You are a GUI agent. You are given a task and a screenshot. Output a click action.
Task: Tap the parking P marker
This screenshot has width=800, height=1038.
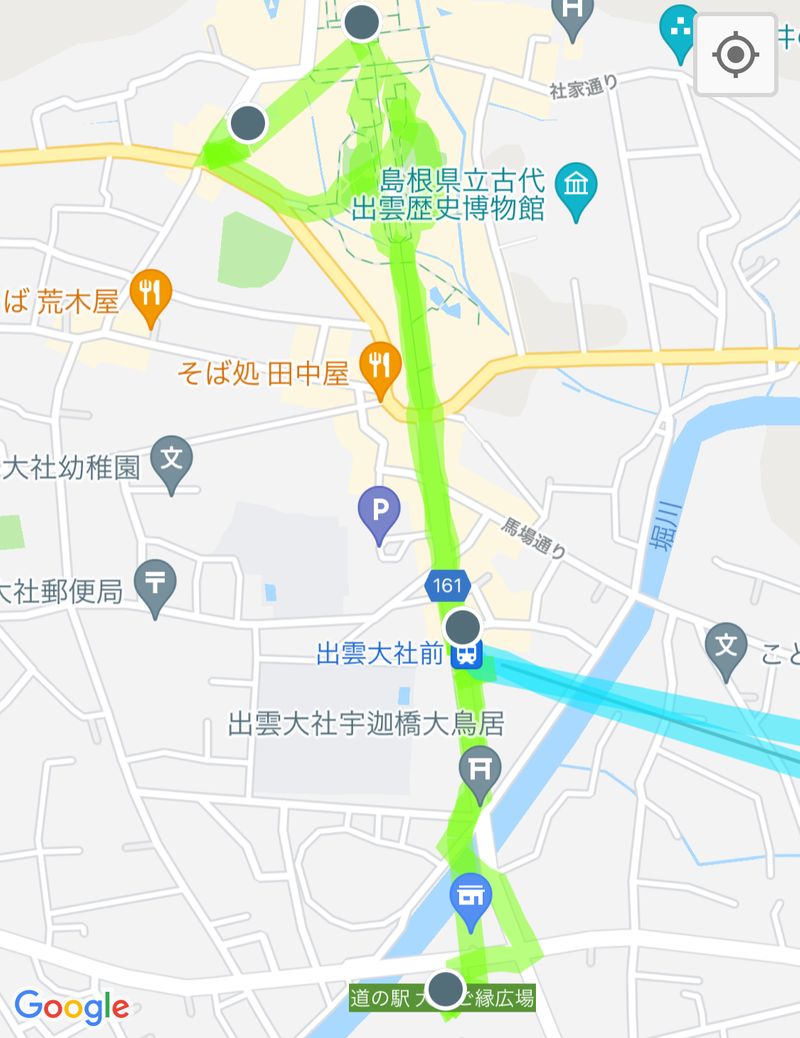[379, 512]
